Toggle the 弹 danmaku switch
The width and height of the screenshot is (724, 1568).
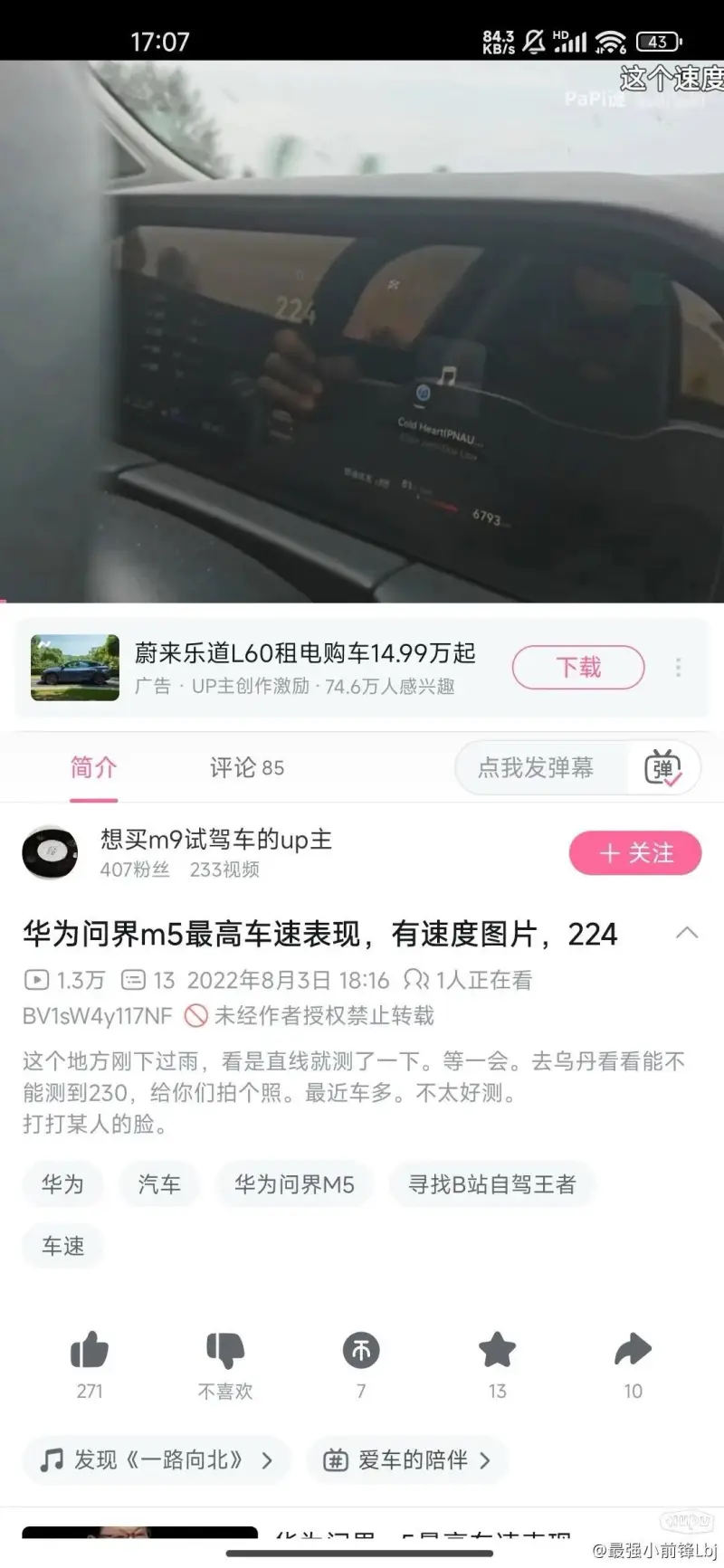point(663,768)
